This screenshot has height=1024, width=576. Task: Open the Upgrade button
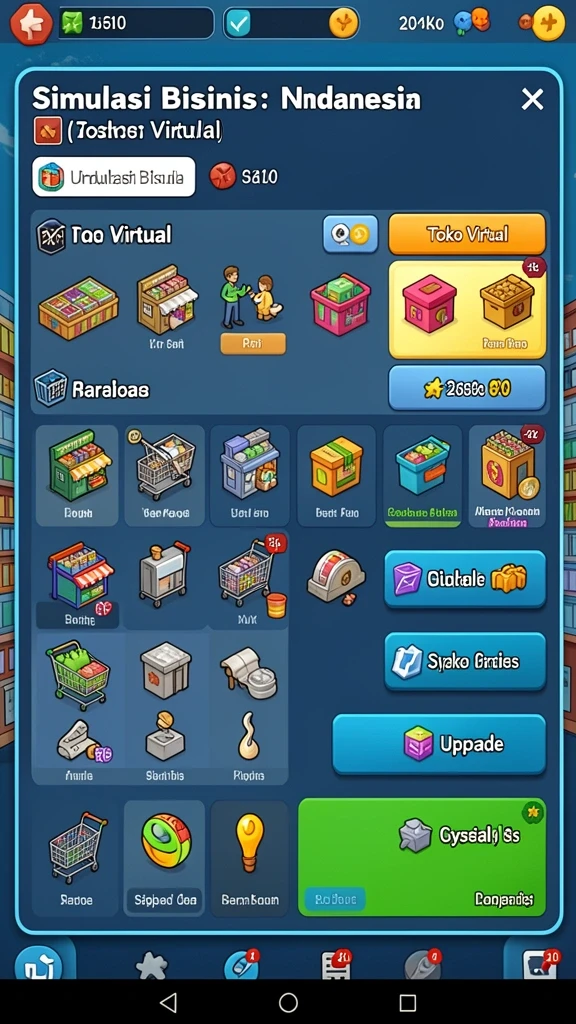coord(439,744)
